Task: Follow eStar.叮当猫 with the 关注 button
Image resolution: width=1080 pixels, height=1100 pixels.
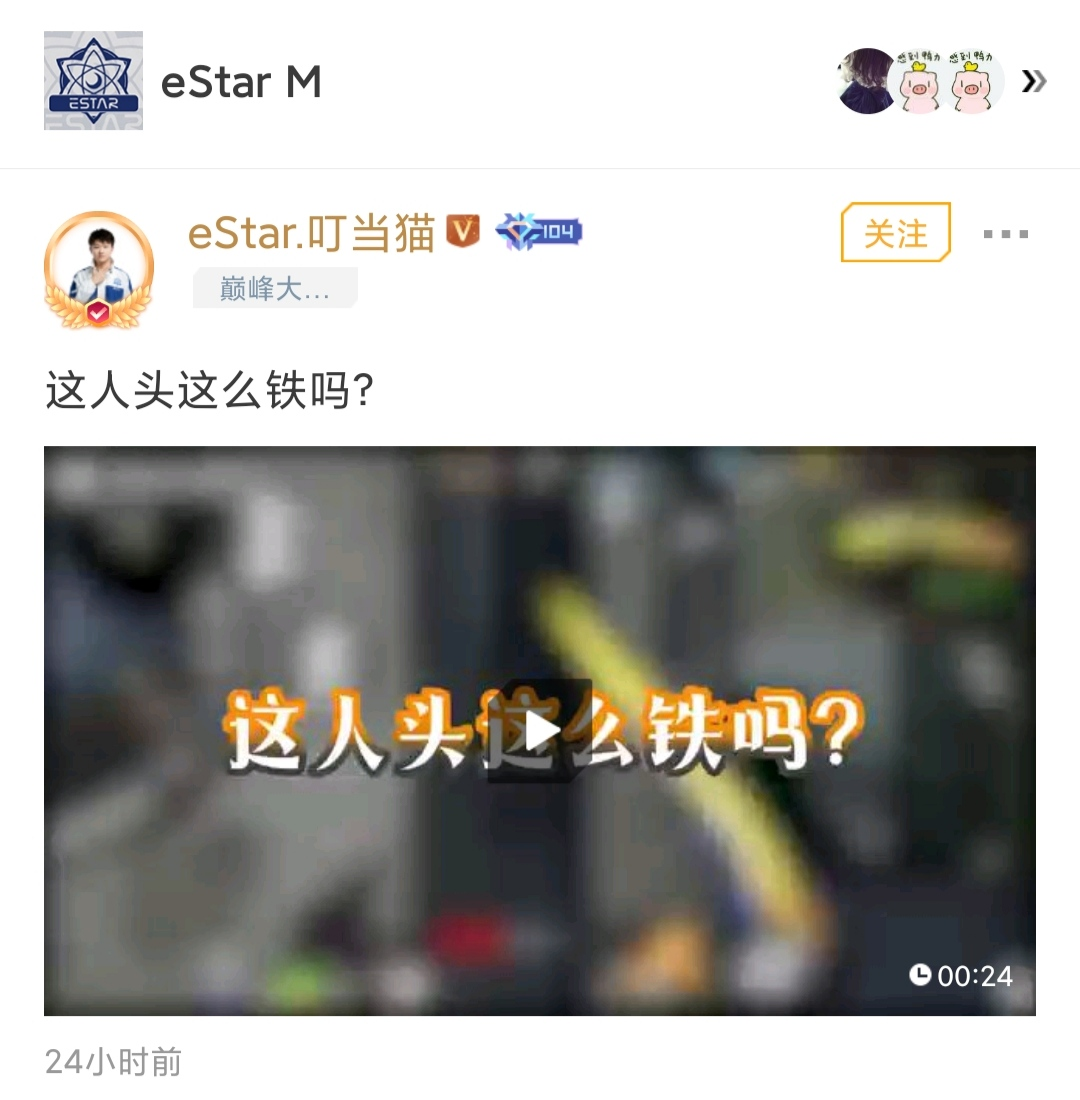Action: (895, 233)
